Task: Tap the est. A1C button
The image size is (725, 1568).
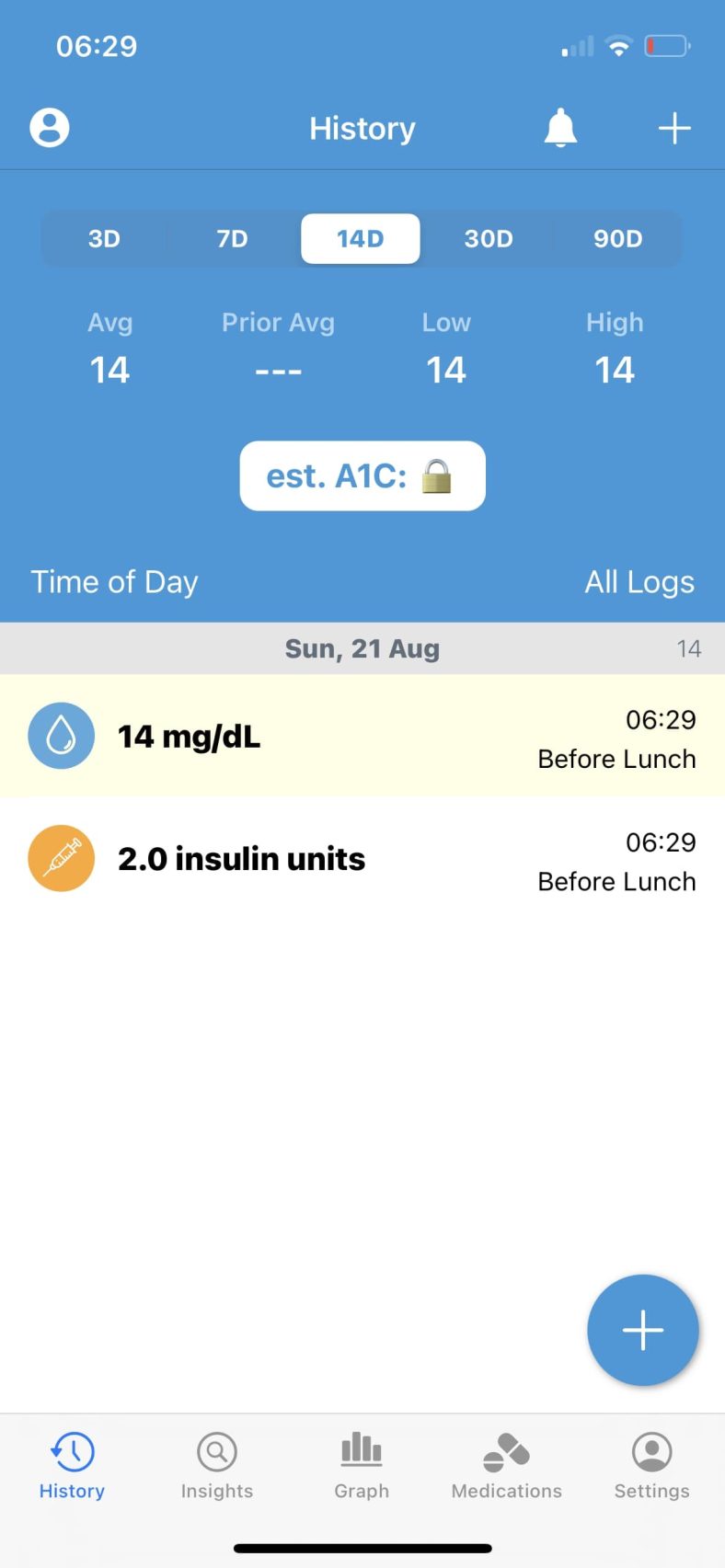Action: point(362,475)
